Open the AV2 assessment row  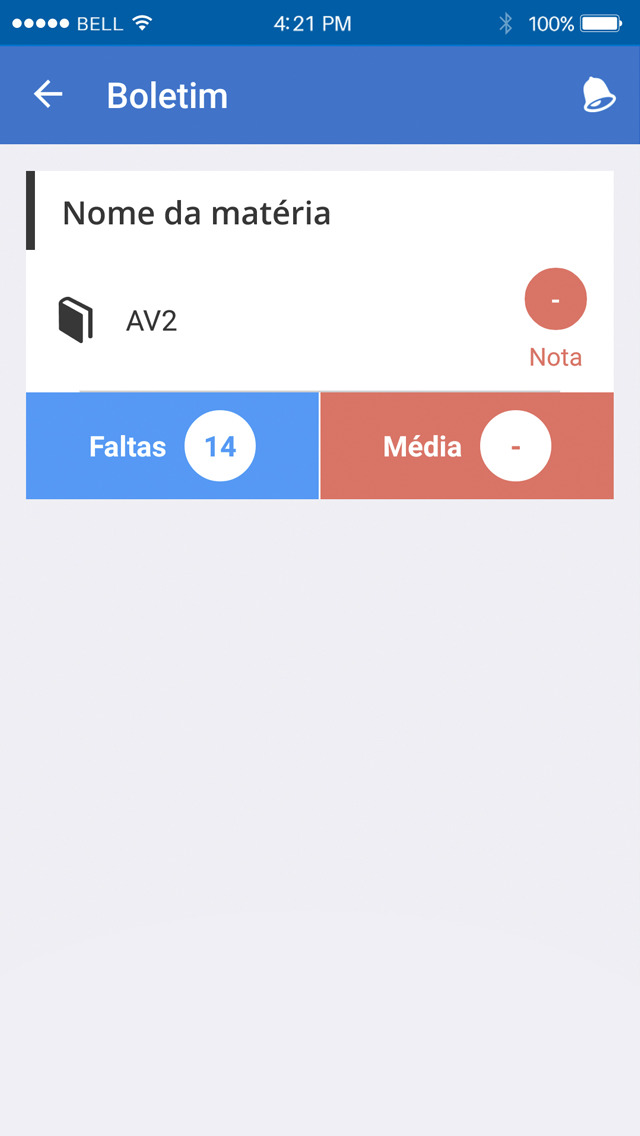click(x=320, y=321)
